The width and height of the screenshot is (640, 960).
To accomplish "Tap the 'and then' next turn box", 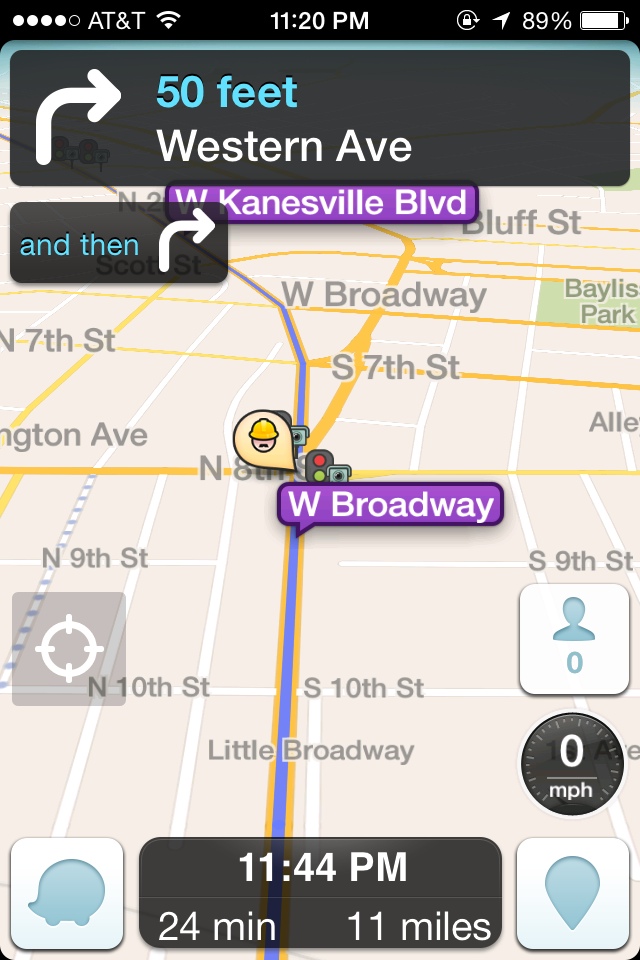I will pos(119,243).
